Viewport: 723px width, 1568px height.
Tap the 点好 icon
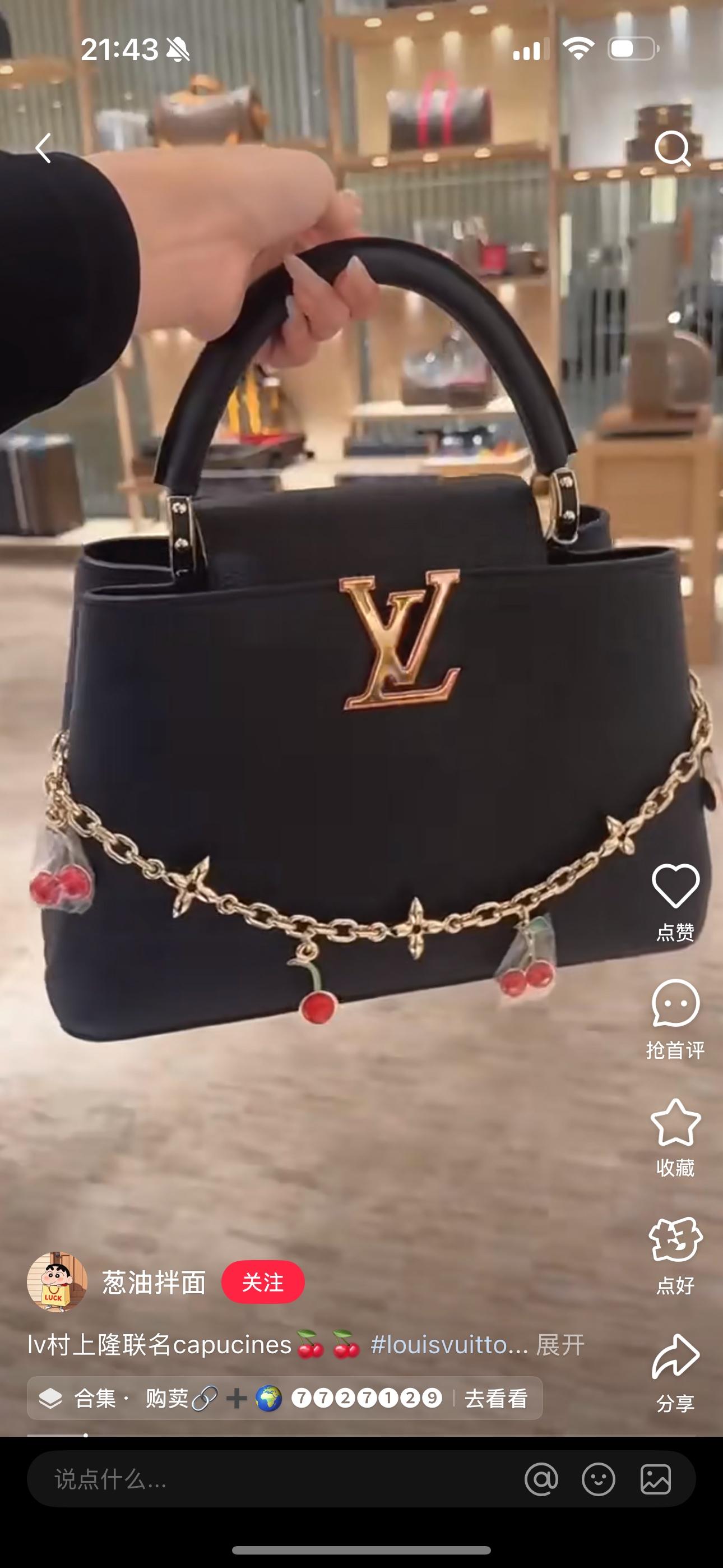(675, 1239)
